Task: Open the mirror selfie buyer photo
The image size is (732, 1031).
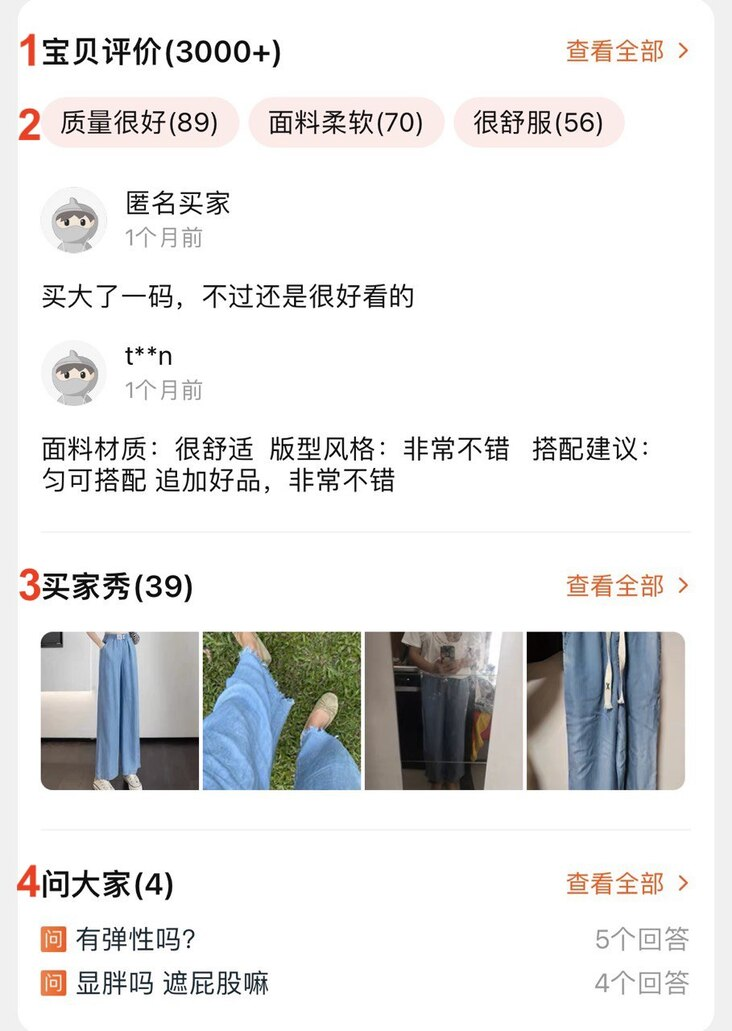Action: (443, 711)
